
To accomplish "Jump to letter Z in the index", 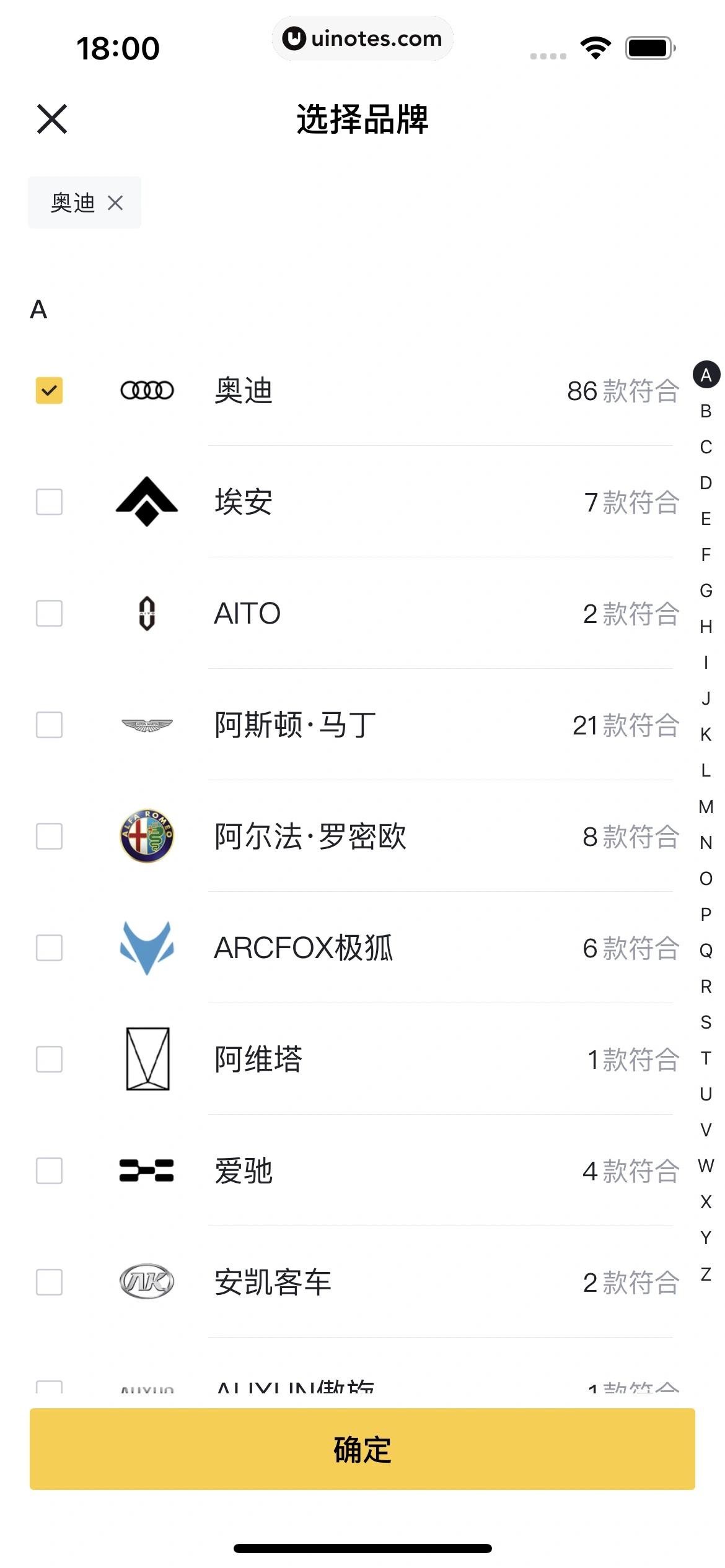I will click(706, 1274).
